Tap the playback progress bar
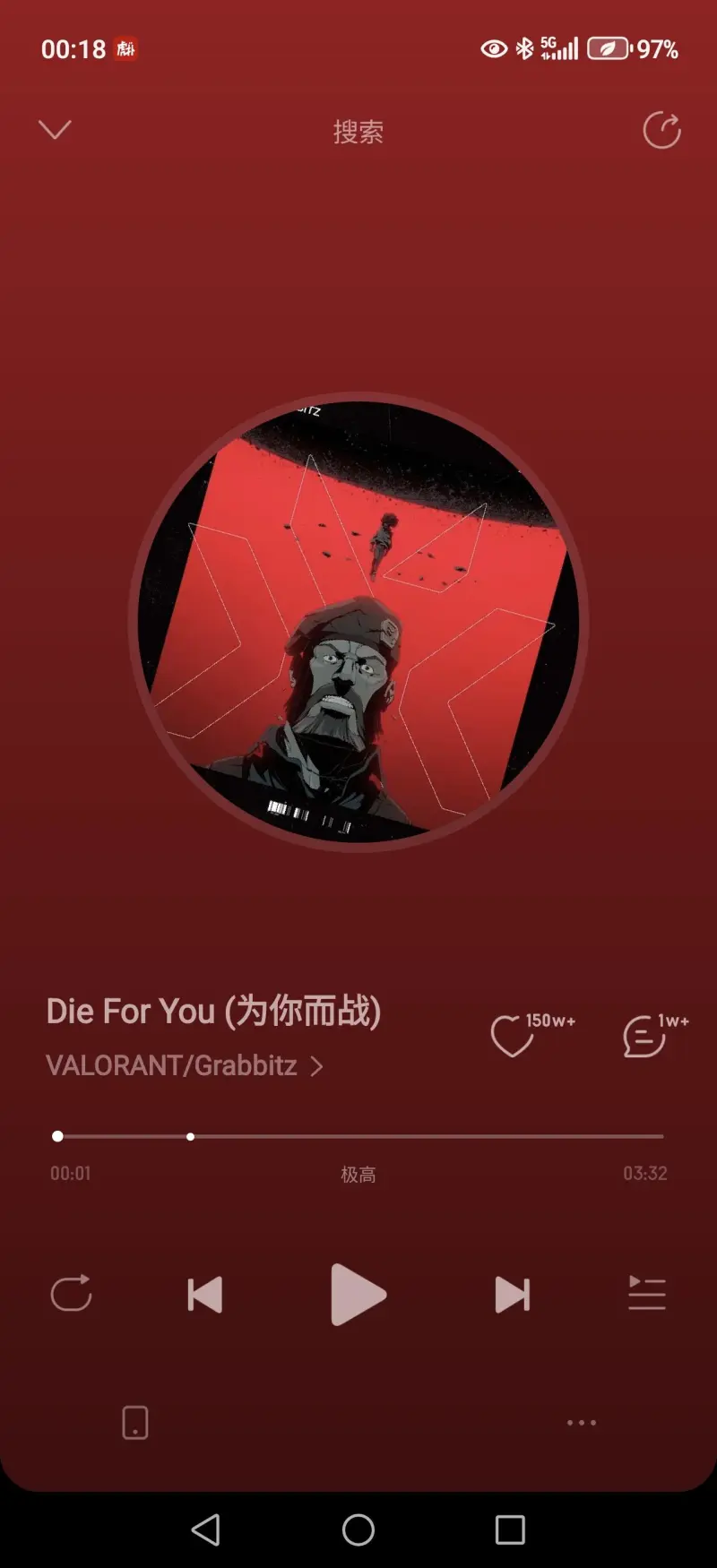The width and height of the screenshot is (717, 1568). point(358,1136)
